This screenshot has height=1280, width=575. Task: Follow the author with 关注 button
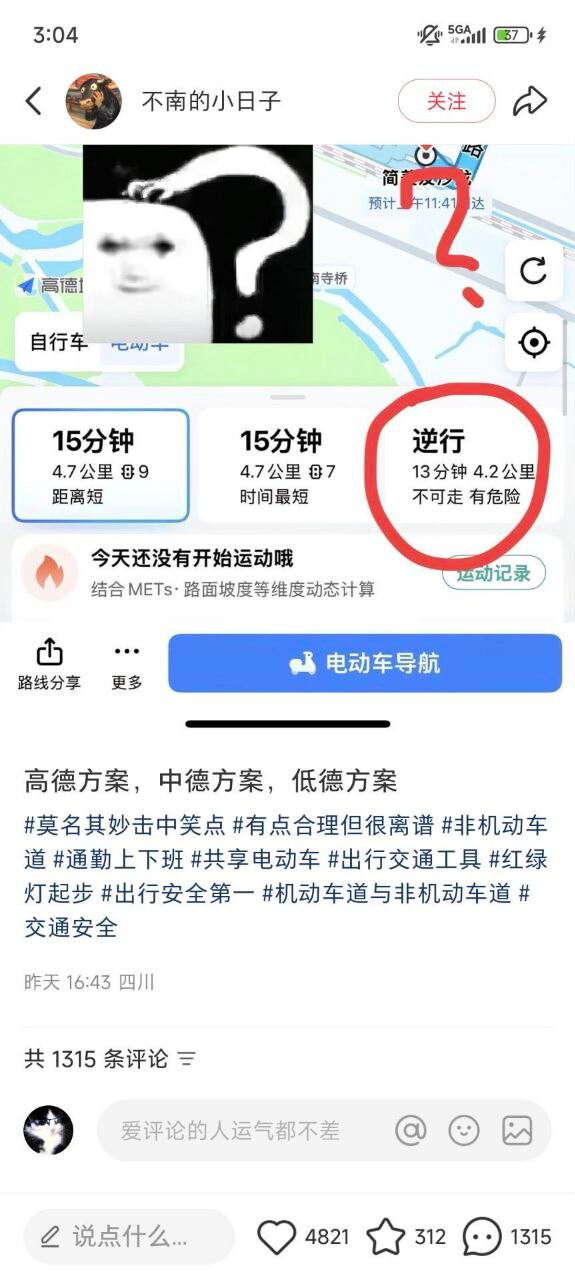[x=446, y=101]
